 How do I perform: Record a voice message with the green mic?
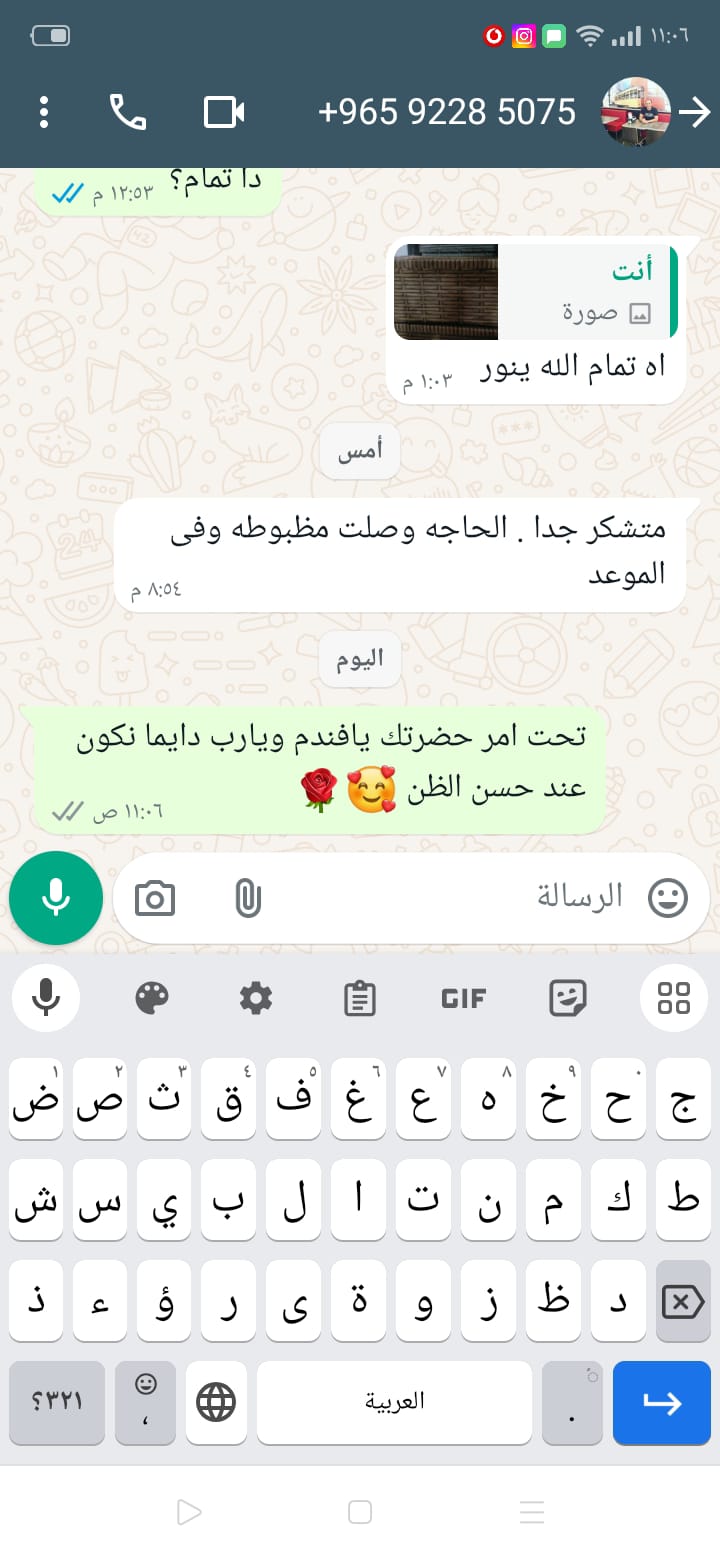click(56, 897)
